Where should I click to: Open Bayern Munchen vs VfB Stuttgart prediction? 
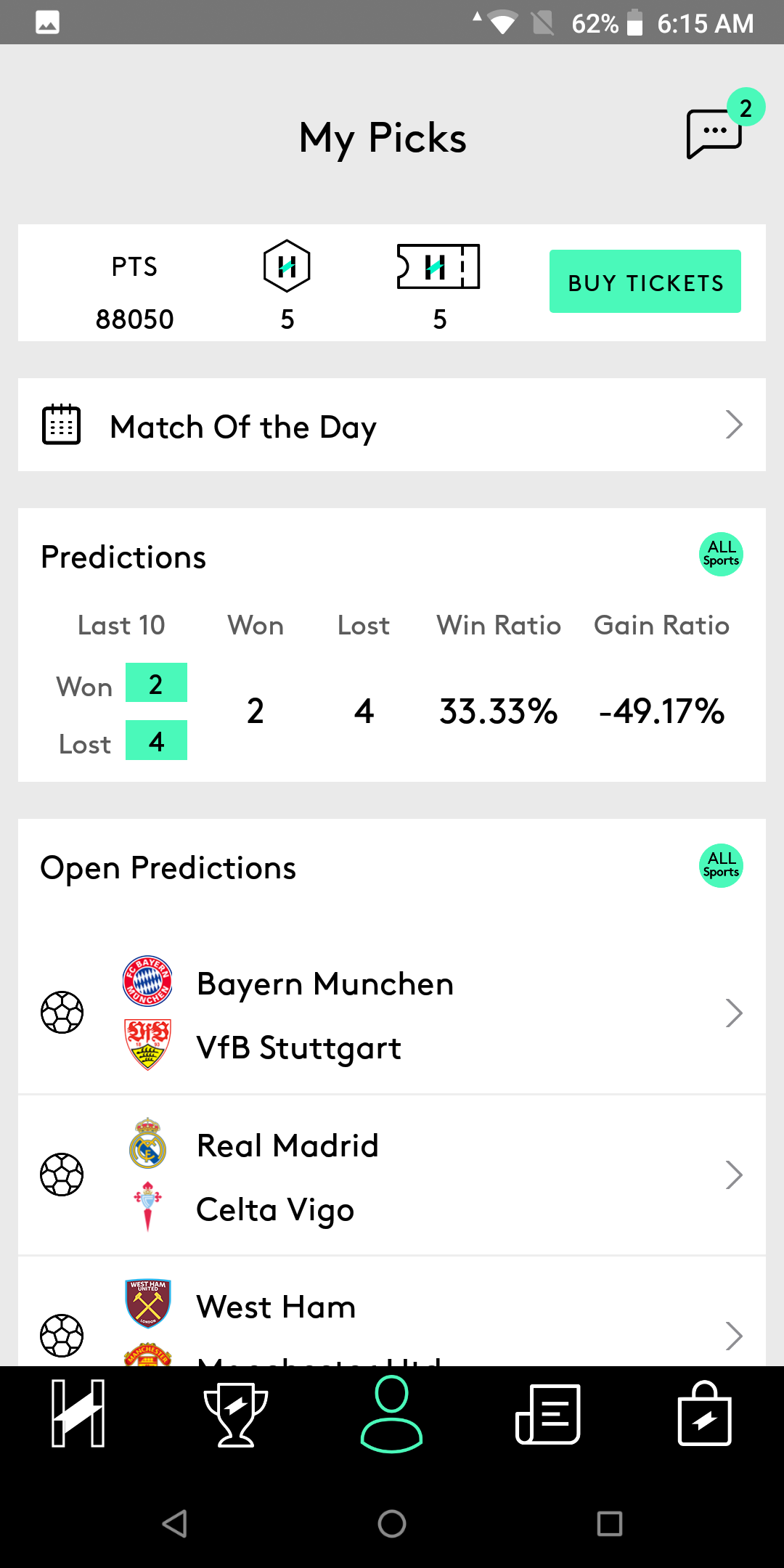[x=392, y=1013]
